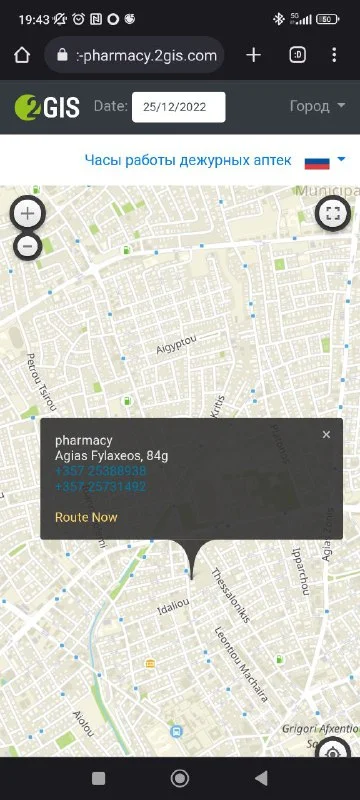This screenshot has height=800, width=360.
Task: Open Часы работы дежурных аптек link
Action: (x=188, y=160)
